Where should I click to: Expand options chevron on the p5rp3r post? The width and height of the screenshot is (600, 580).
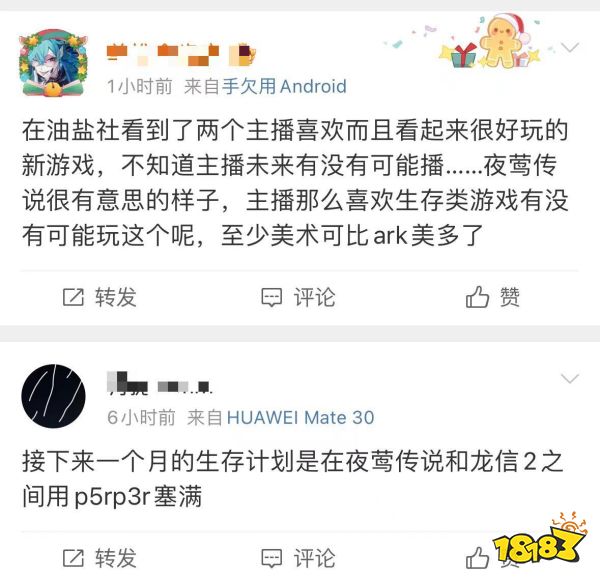[x=569, y=379]
